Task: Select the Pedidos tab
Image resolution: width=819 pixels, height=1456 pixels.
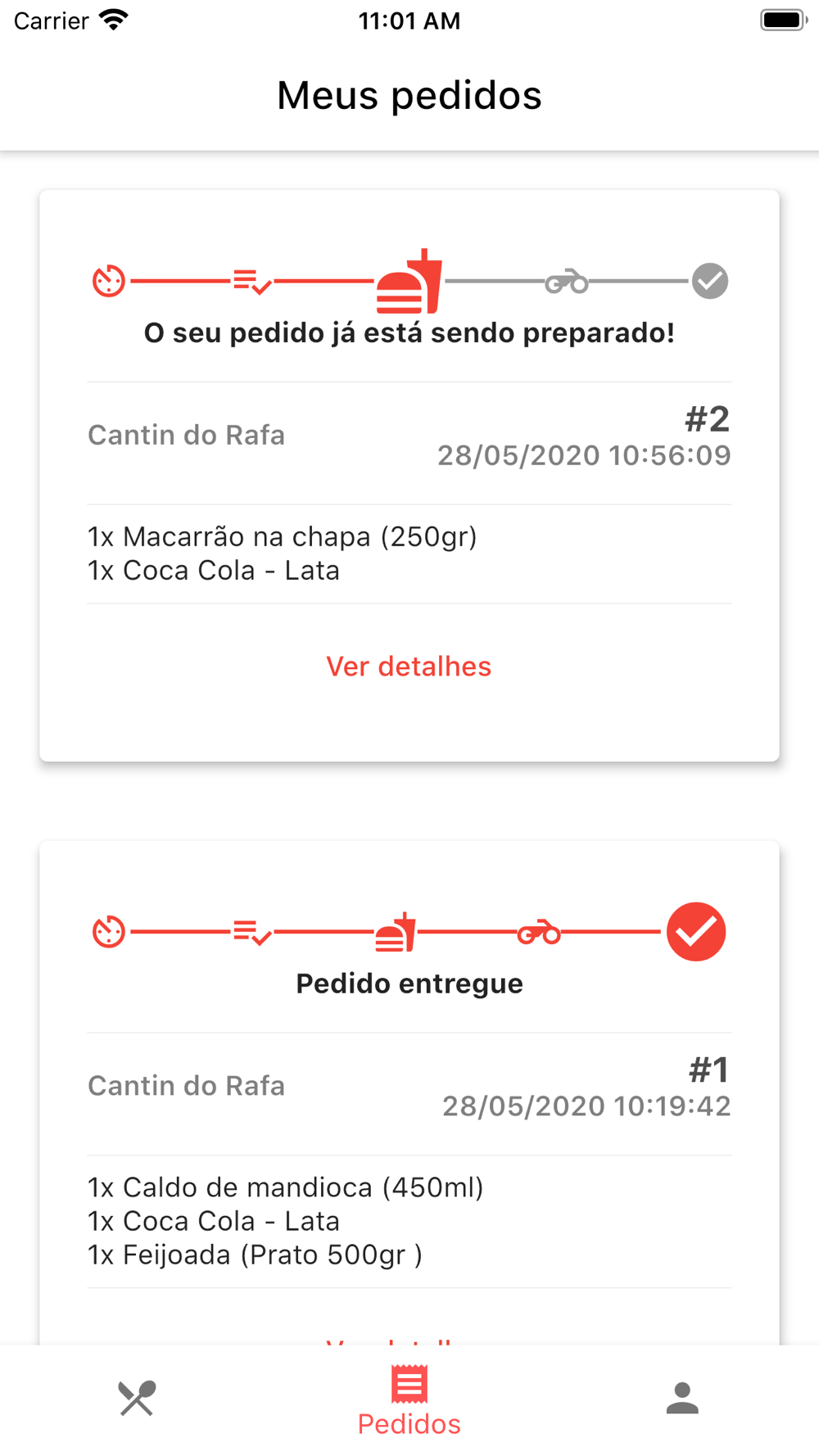Action: (409, 1400)
